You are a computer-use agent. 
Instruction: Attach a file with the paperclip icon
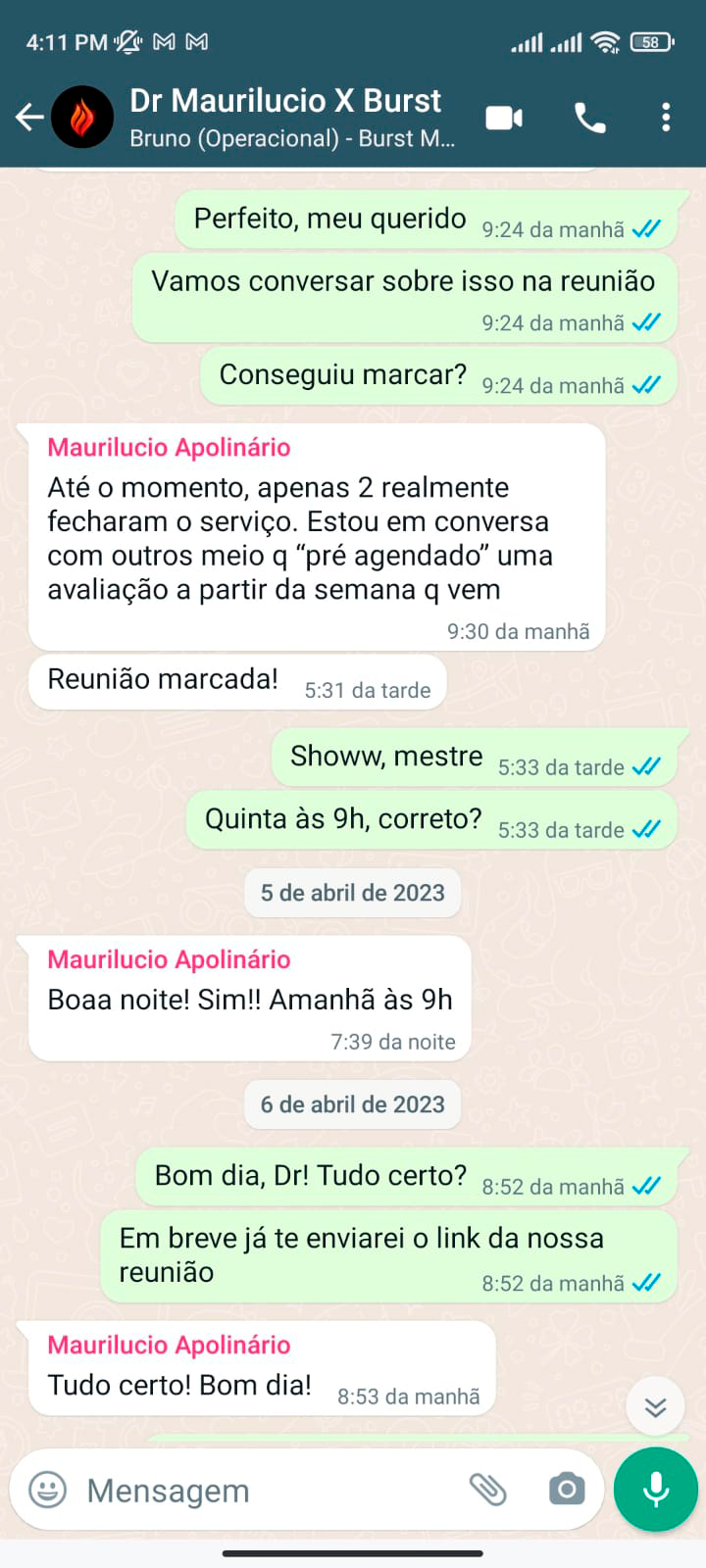(x=487, y=1490)
